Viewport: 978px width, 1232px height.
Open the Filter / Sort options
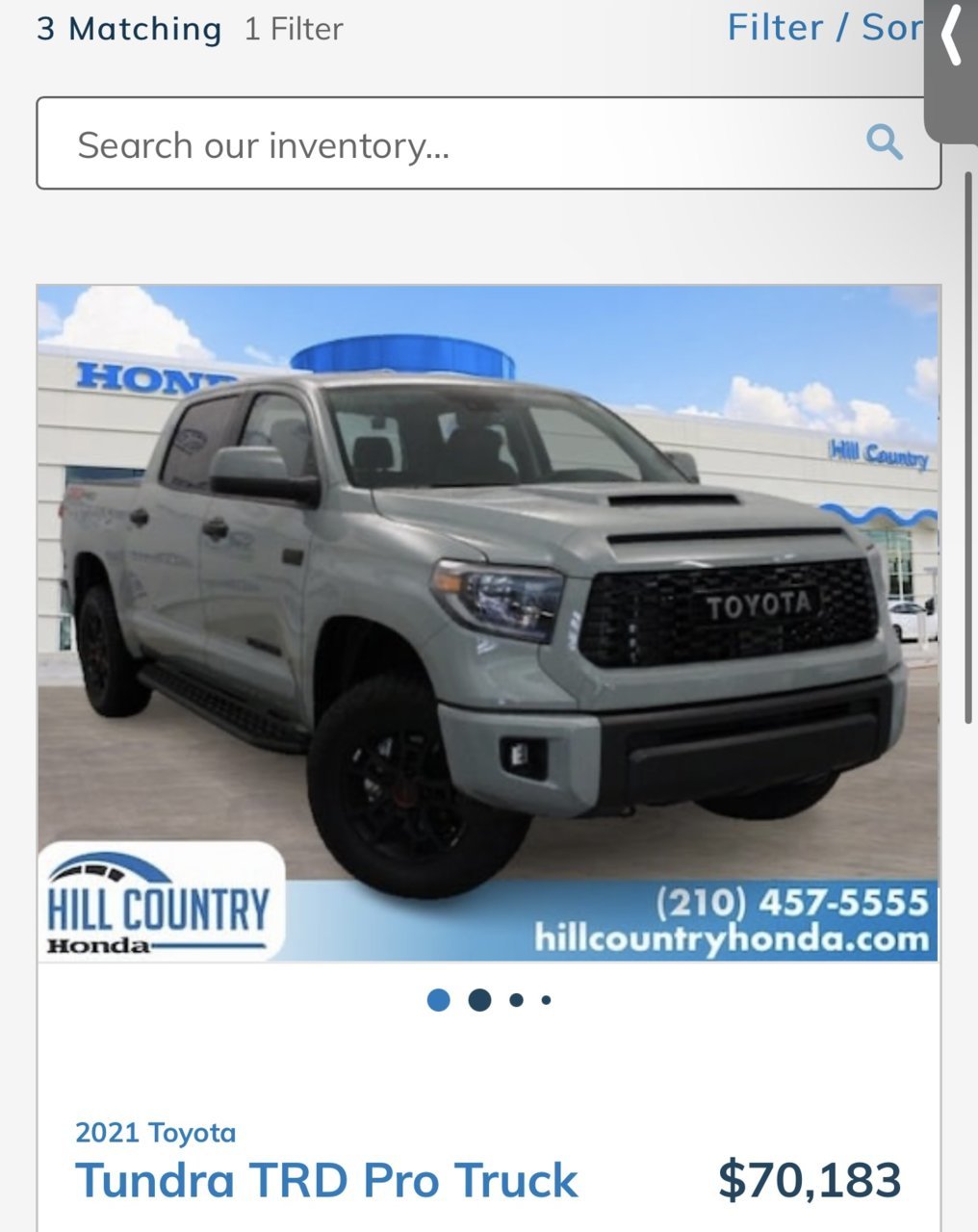tap(823, 28)
